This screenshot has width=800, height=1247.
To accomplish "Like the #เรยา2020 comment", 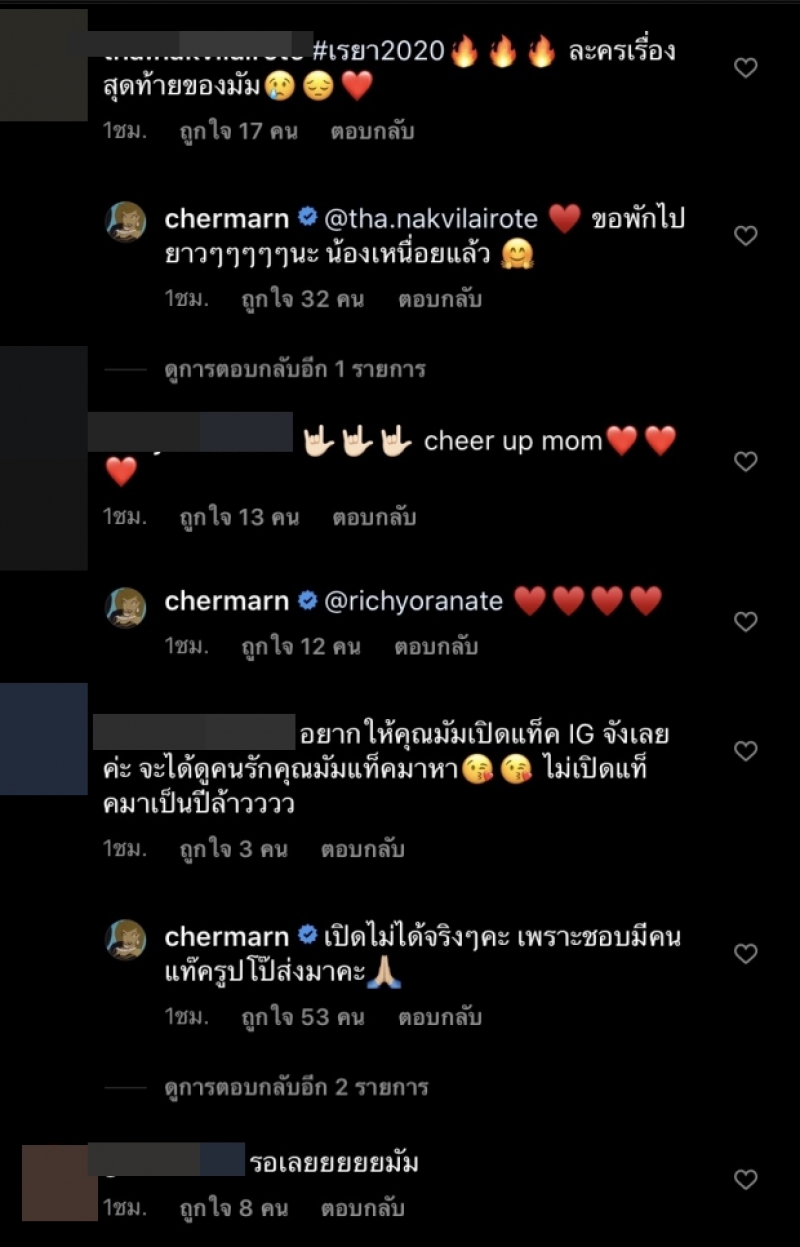I will 745,68.
